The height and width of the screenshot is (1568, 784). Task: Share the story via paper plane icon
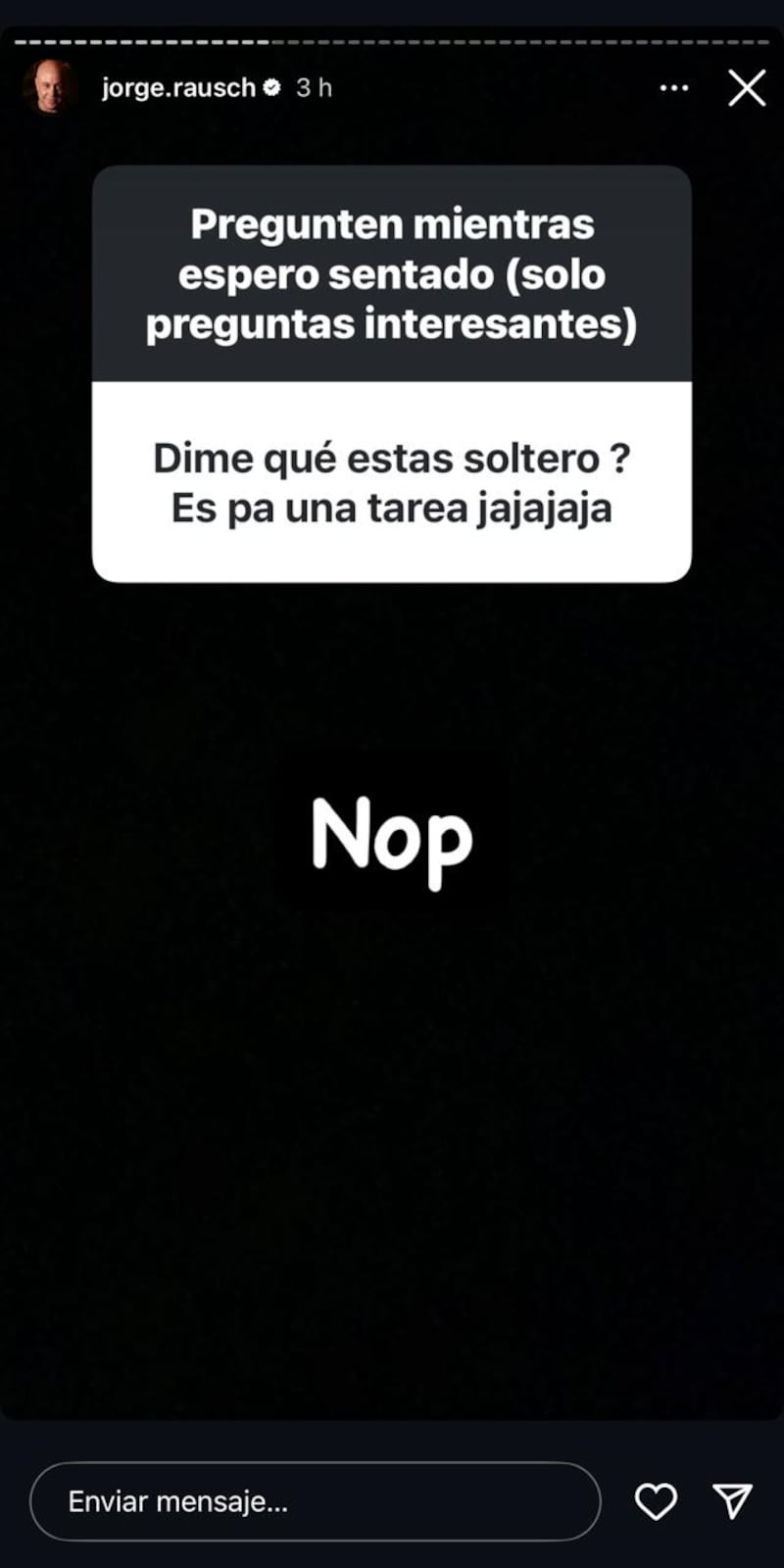(732, 1501)
